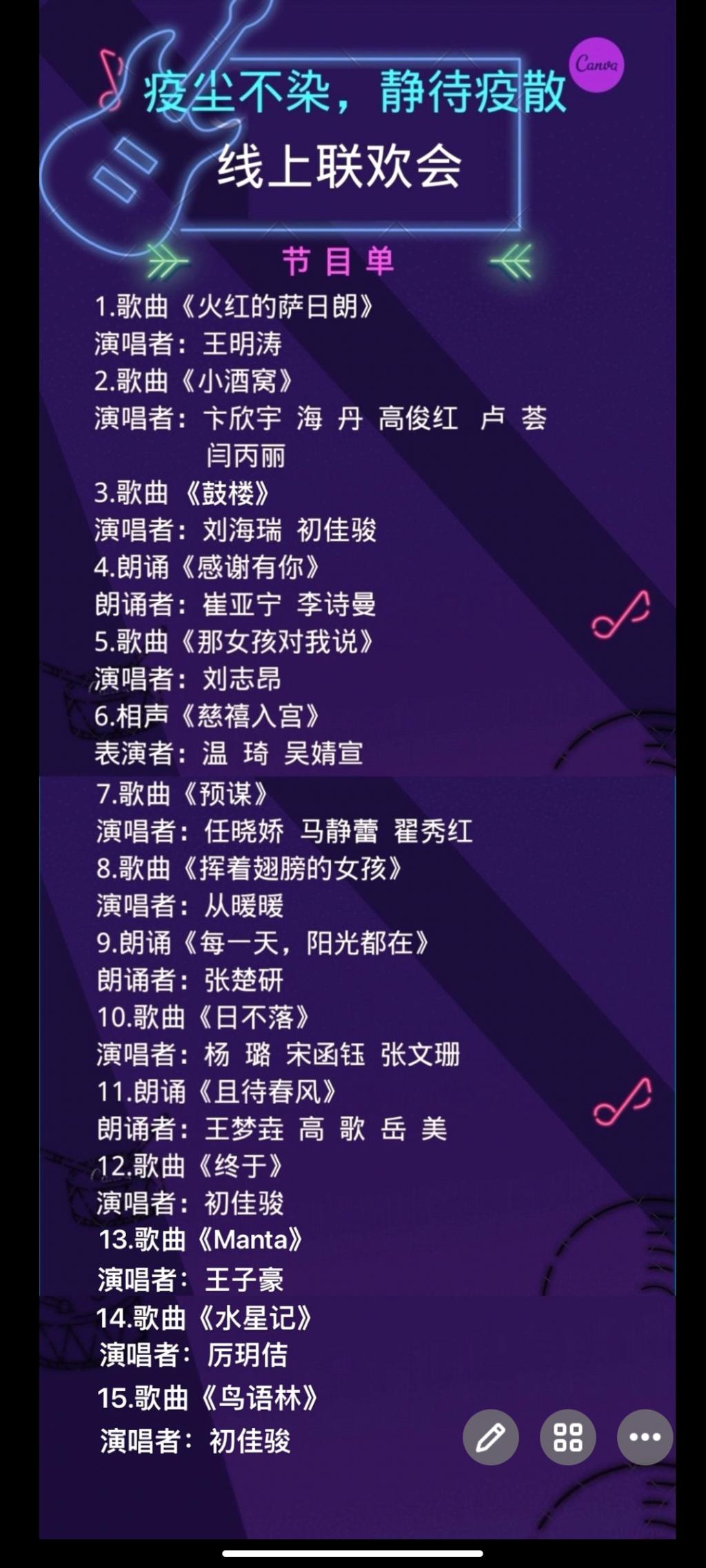Viewport: 706px width, 1568px height.
Task: Open the three-dot more options menu
Action: (645, 1436)
